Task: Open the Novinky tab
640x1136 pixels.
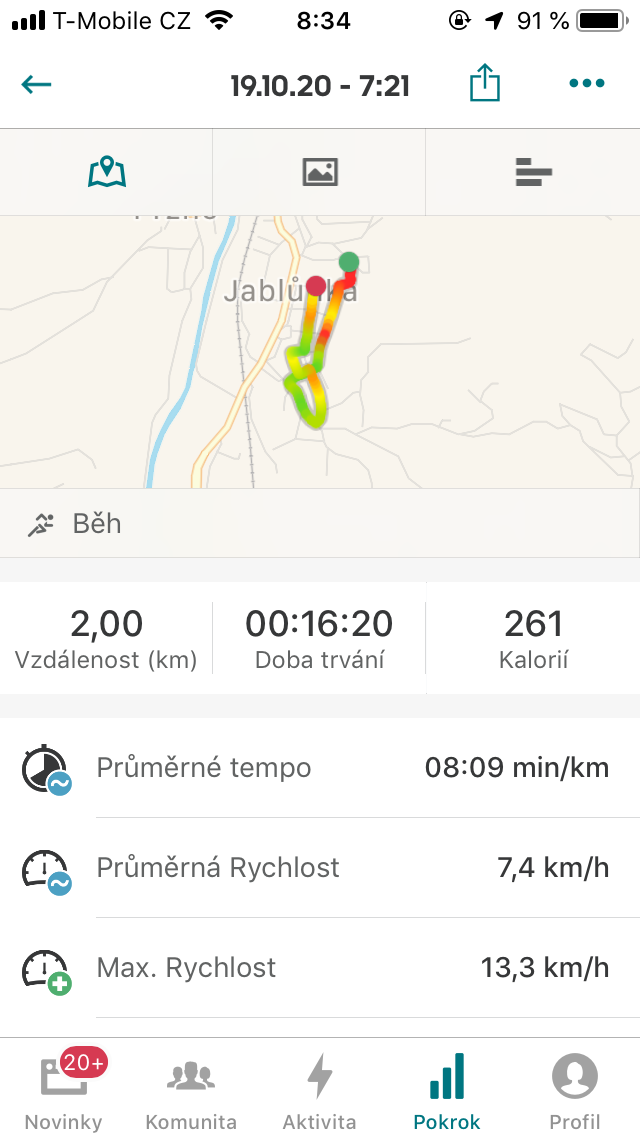Action: click(64, 1089)
